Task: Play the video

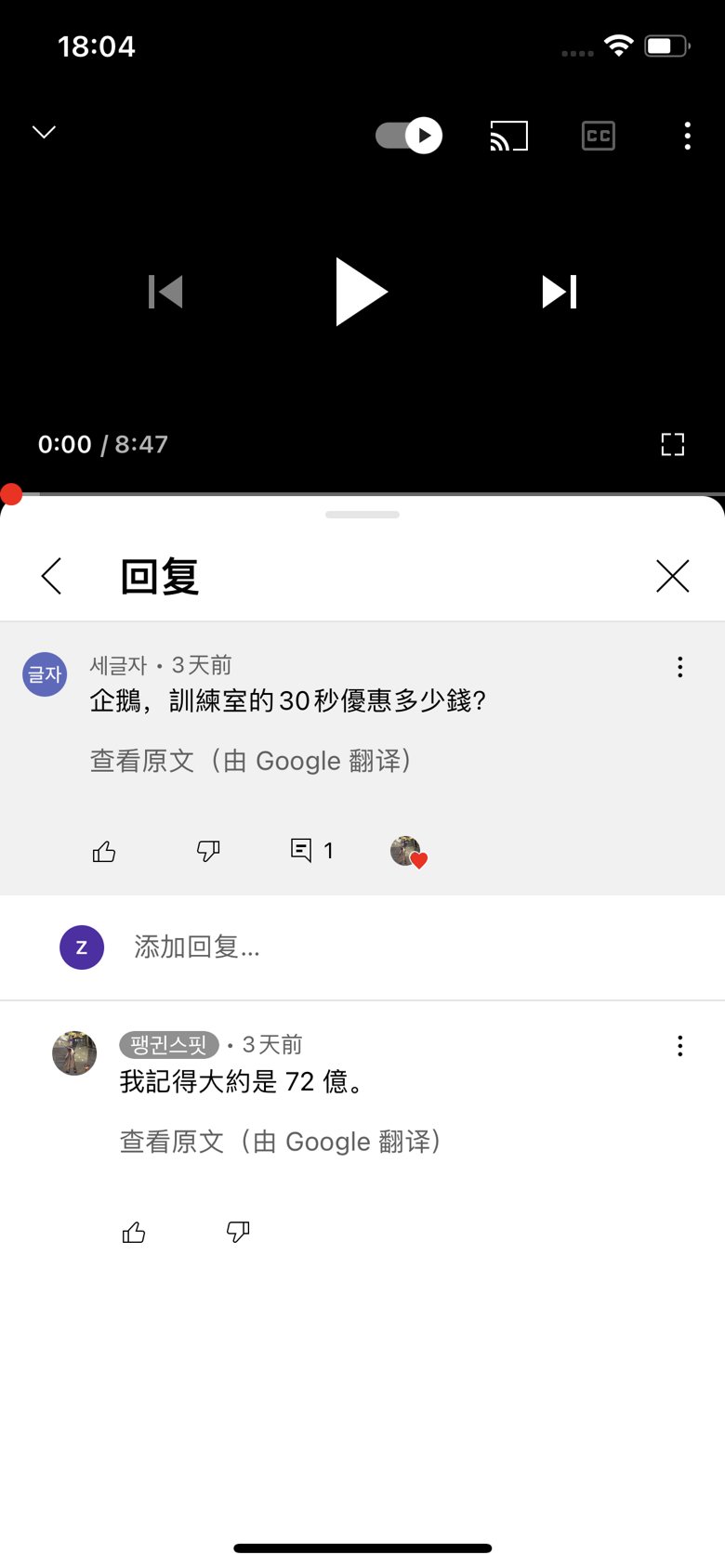Action: point(362,292)
